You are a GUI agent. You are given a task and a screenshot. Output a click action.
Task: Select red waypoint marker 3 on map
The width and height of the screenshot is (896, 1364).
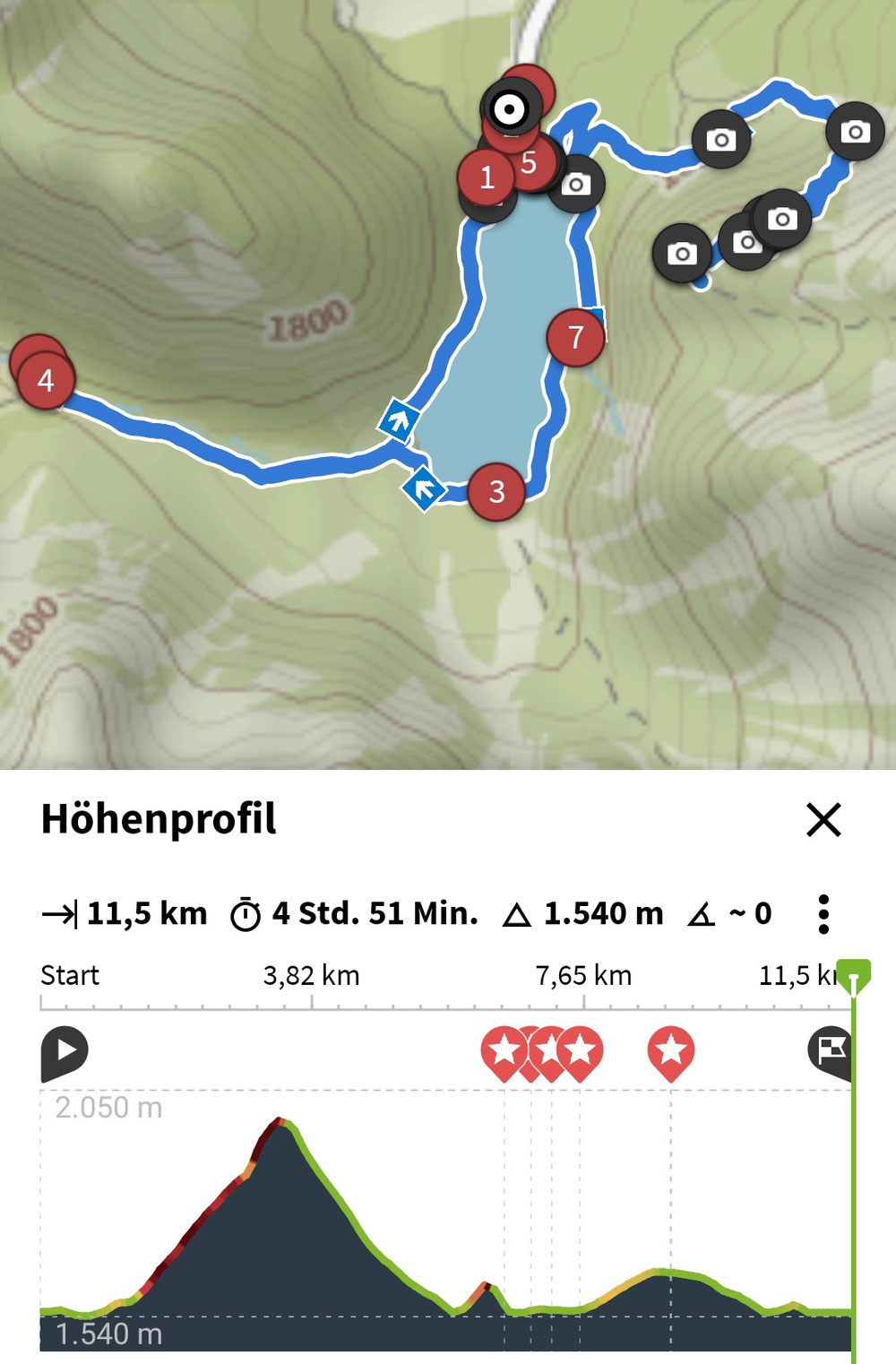point(496,491)
